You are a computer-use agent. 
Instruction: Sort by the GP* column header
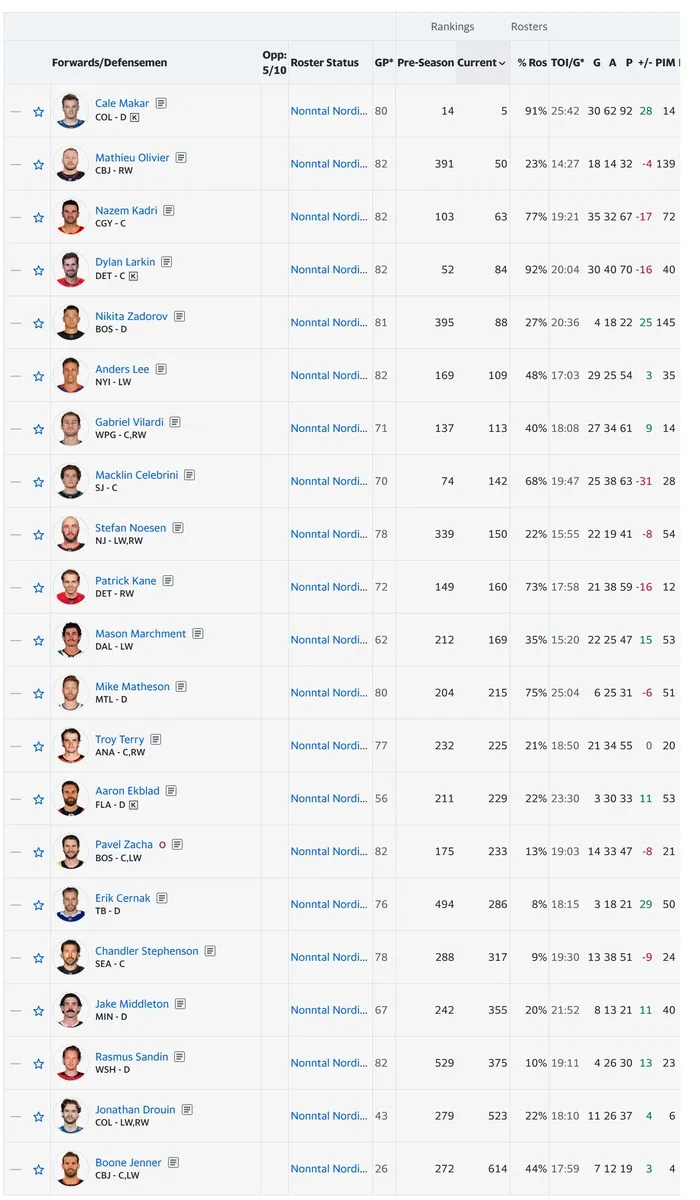point(384,62)
